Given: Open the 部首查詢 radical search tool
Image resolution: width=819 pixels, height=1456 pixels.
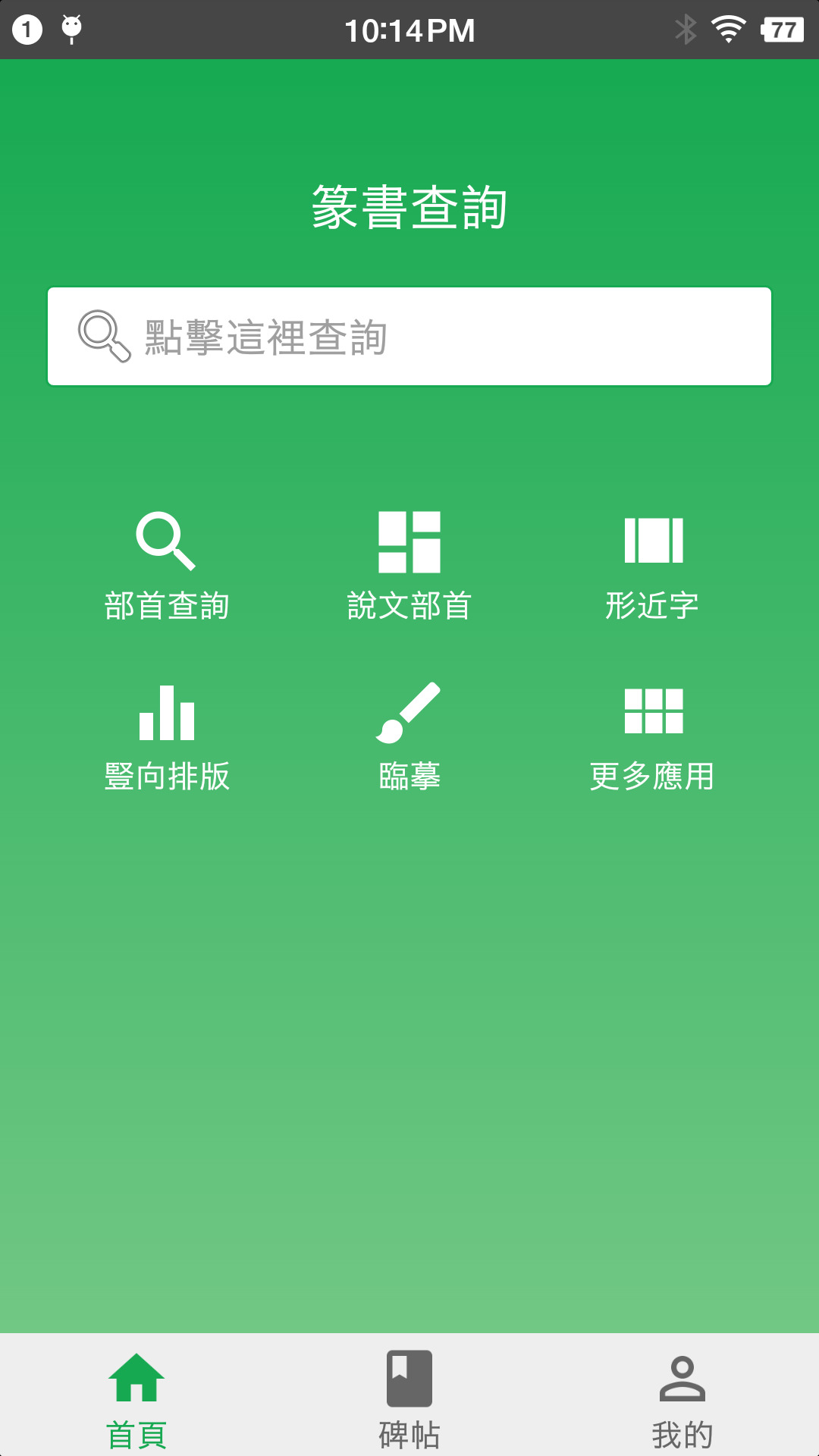Looking at the screenshot, I should coord(168,566).
